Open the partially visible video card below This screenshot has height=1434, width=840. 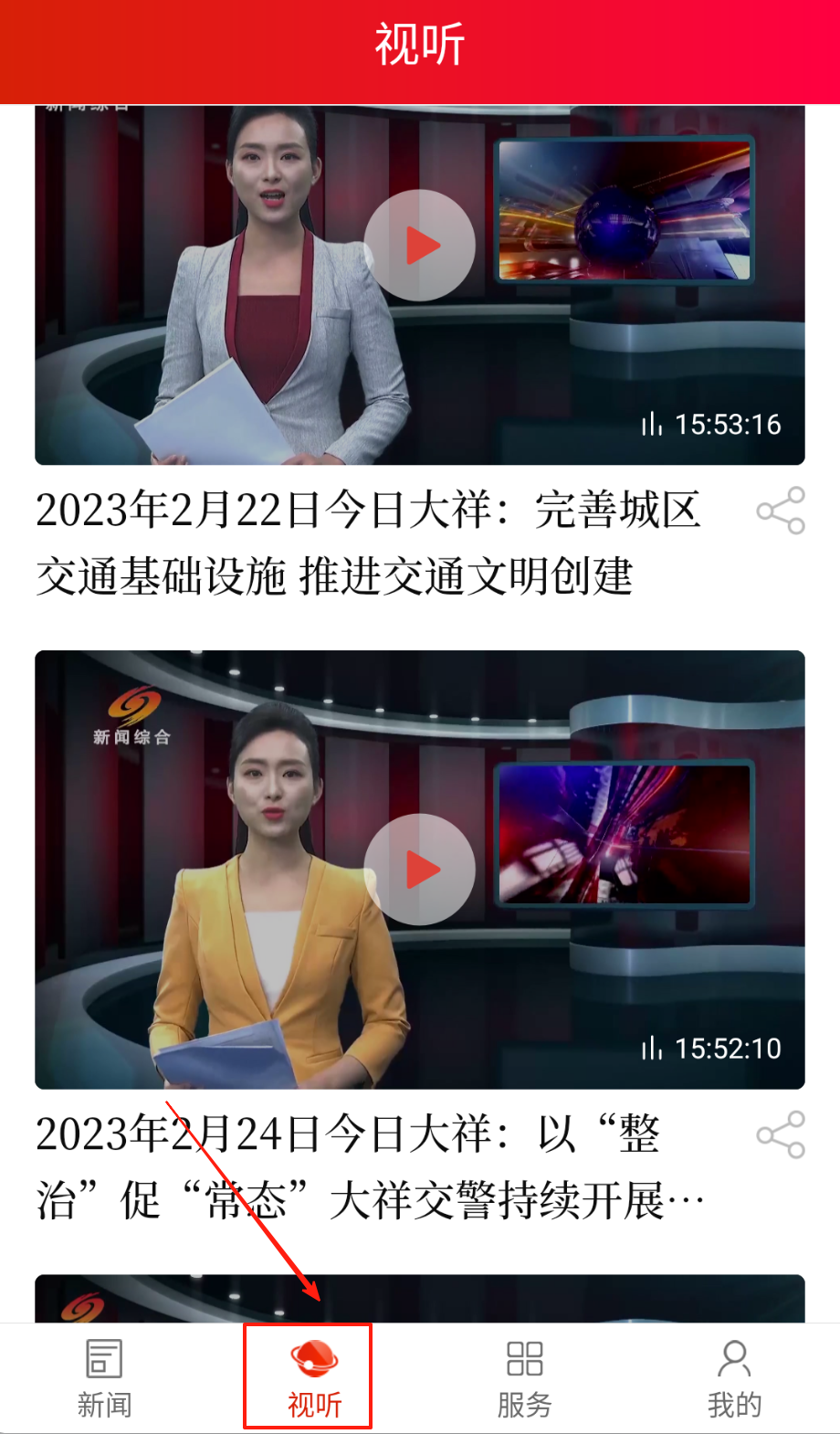point(420,1299)
